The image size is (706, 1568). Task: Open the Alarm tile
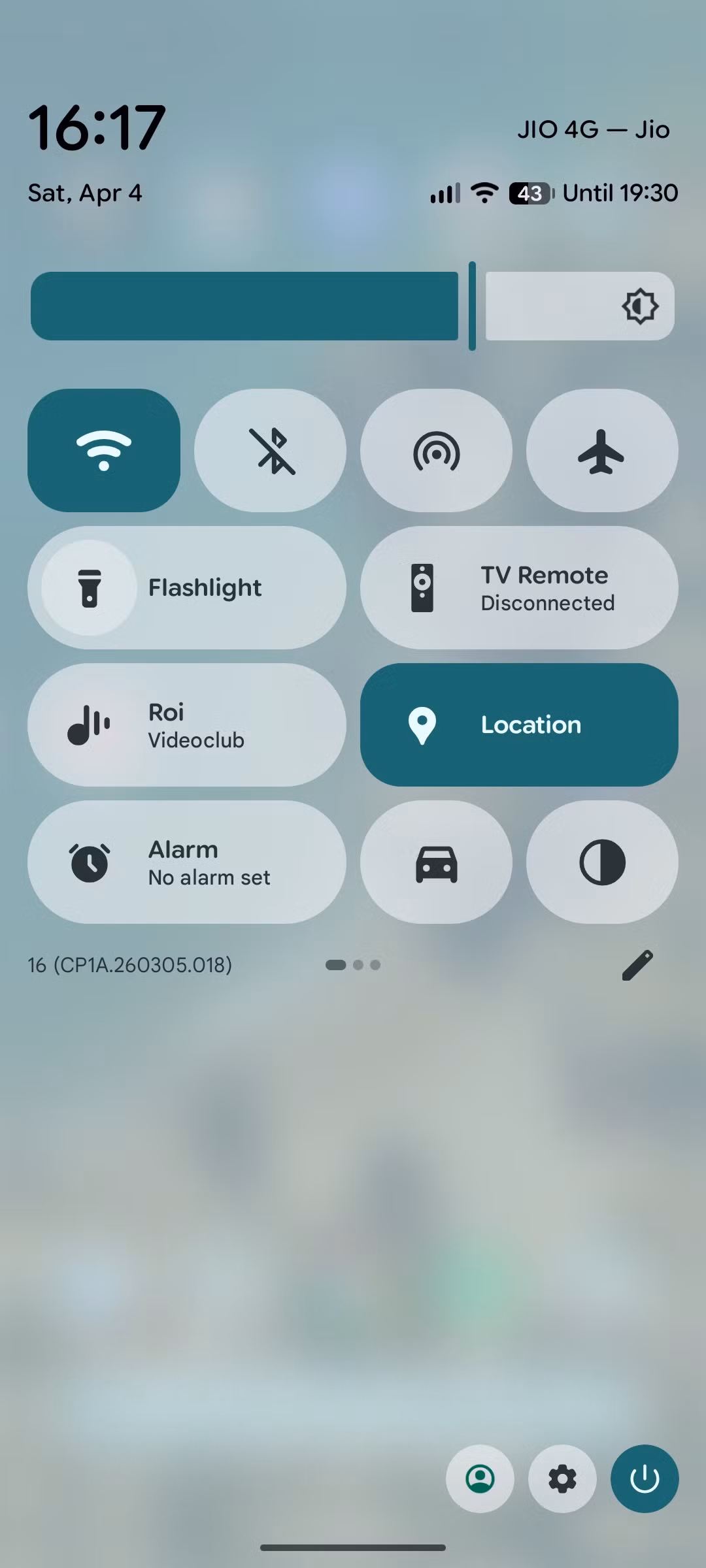(187, 862)
